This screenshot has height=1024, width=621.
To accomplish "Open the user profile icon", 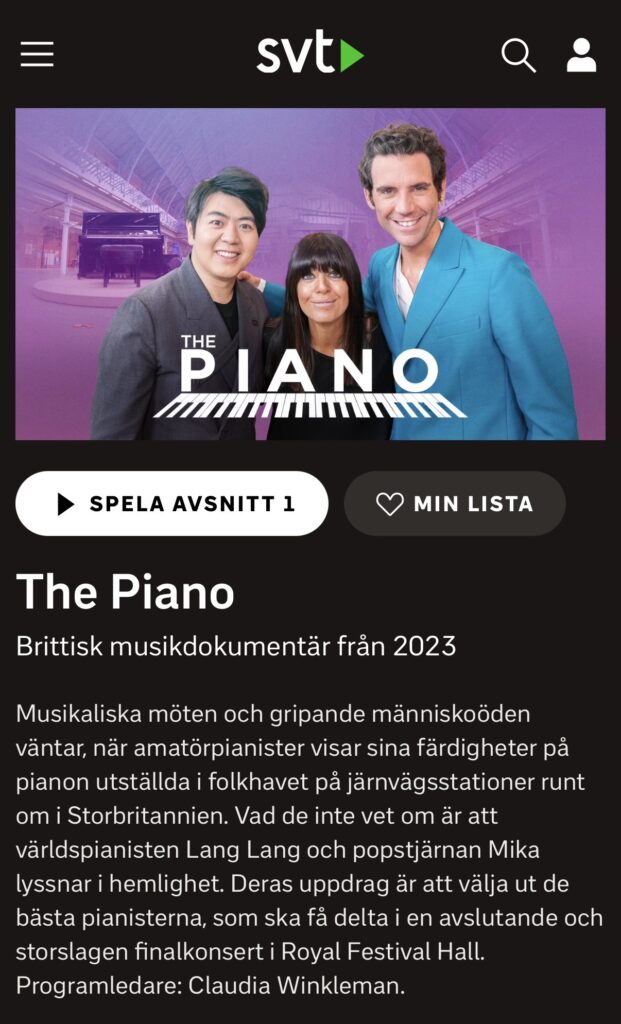I will [581, 55].
